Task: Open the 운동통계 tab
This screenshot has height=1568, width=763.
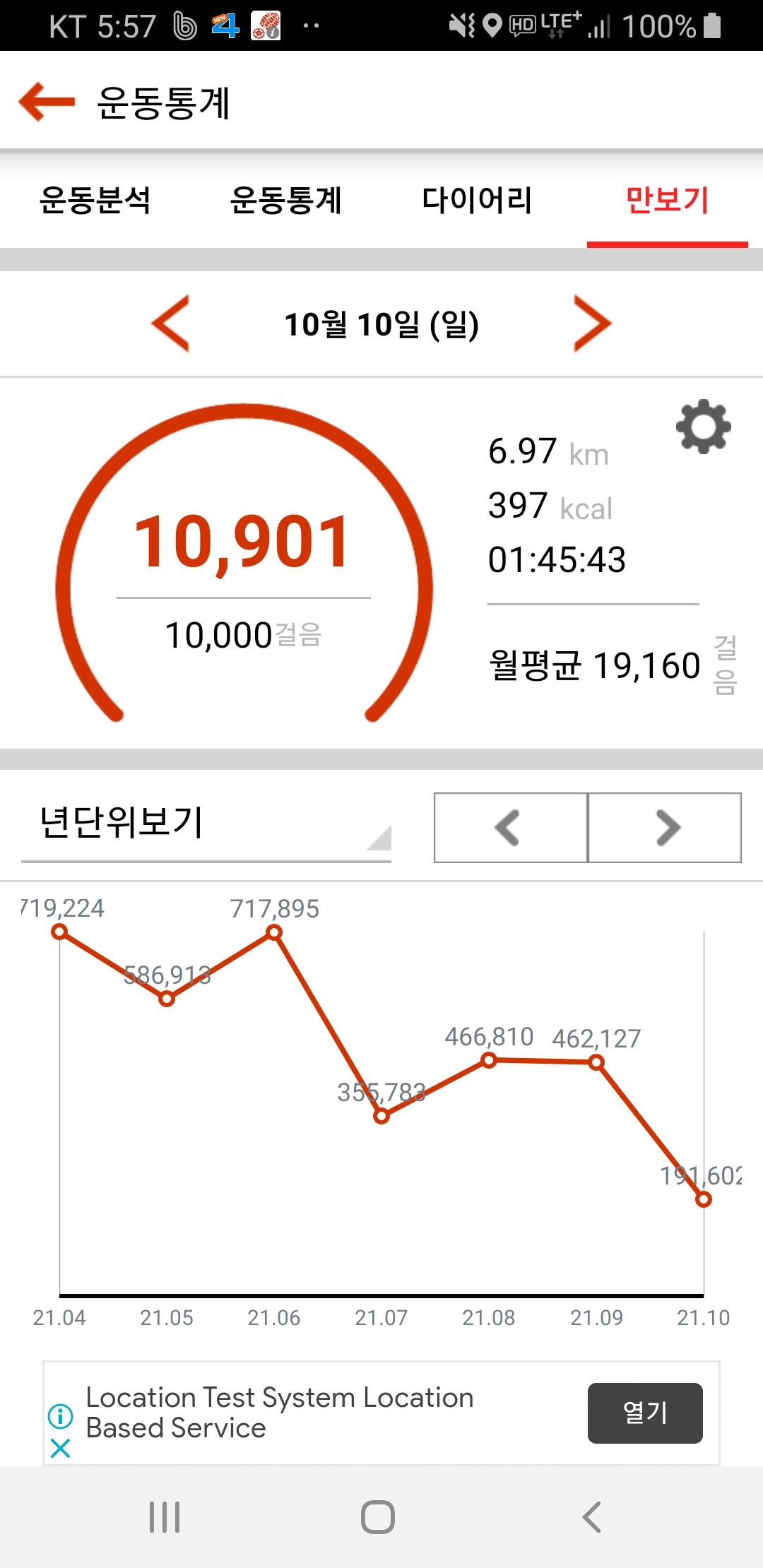Action: pos(286,201)
